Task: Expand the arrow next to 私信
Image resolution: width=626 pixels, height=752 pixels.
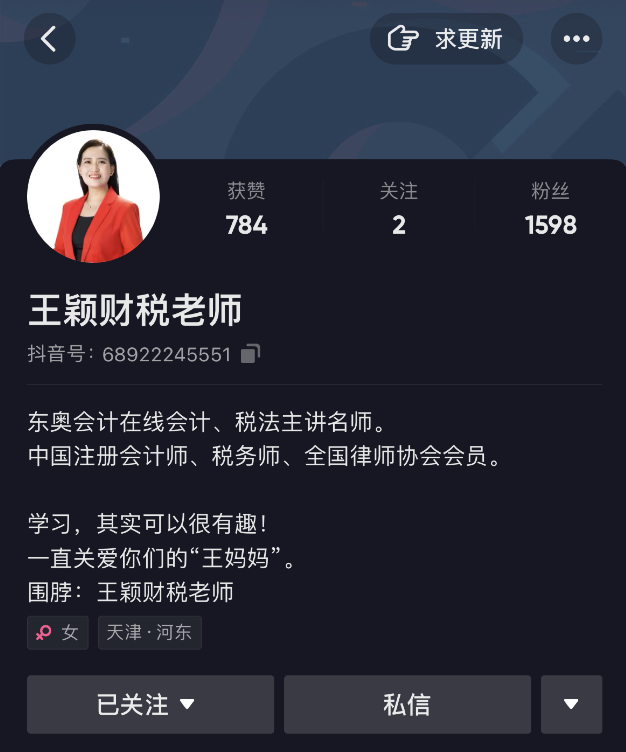Action: tap(571, 704)
